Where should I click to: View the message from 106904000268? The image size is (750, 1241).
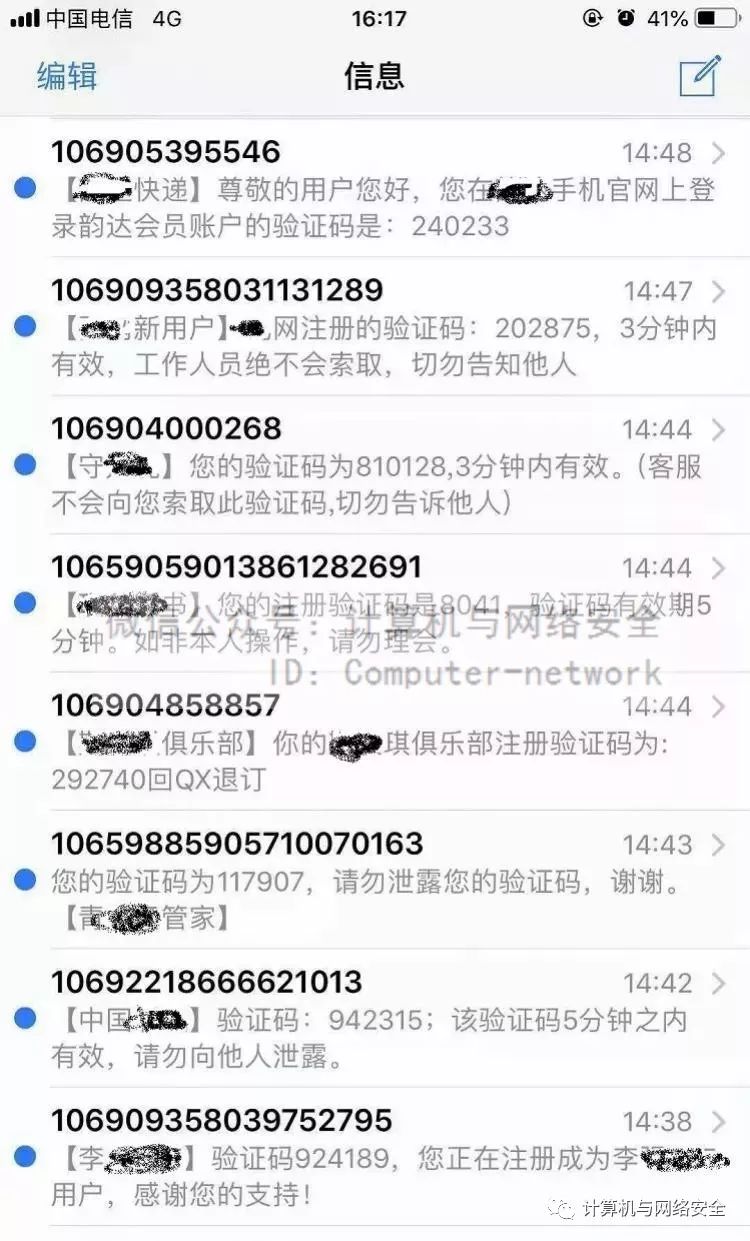click(x=380, y=465)
